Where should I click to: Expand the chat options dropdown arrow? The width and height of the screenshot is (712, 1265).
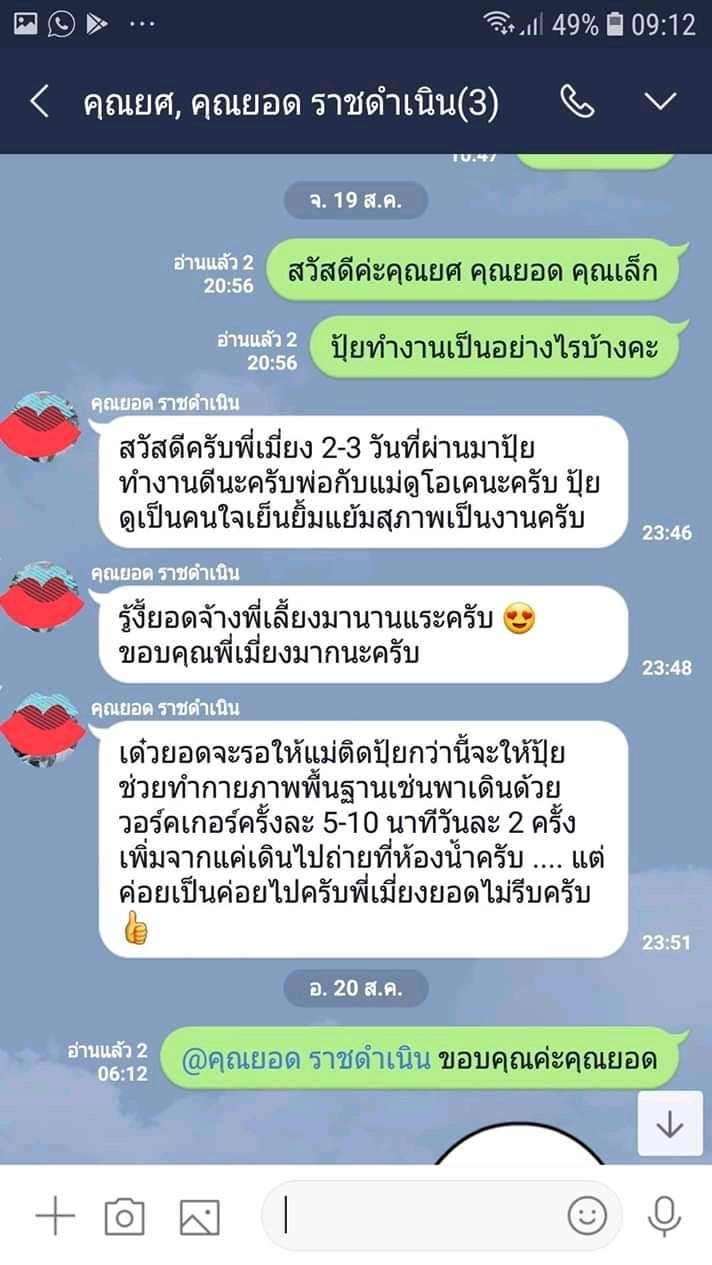tap(661, 102)
